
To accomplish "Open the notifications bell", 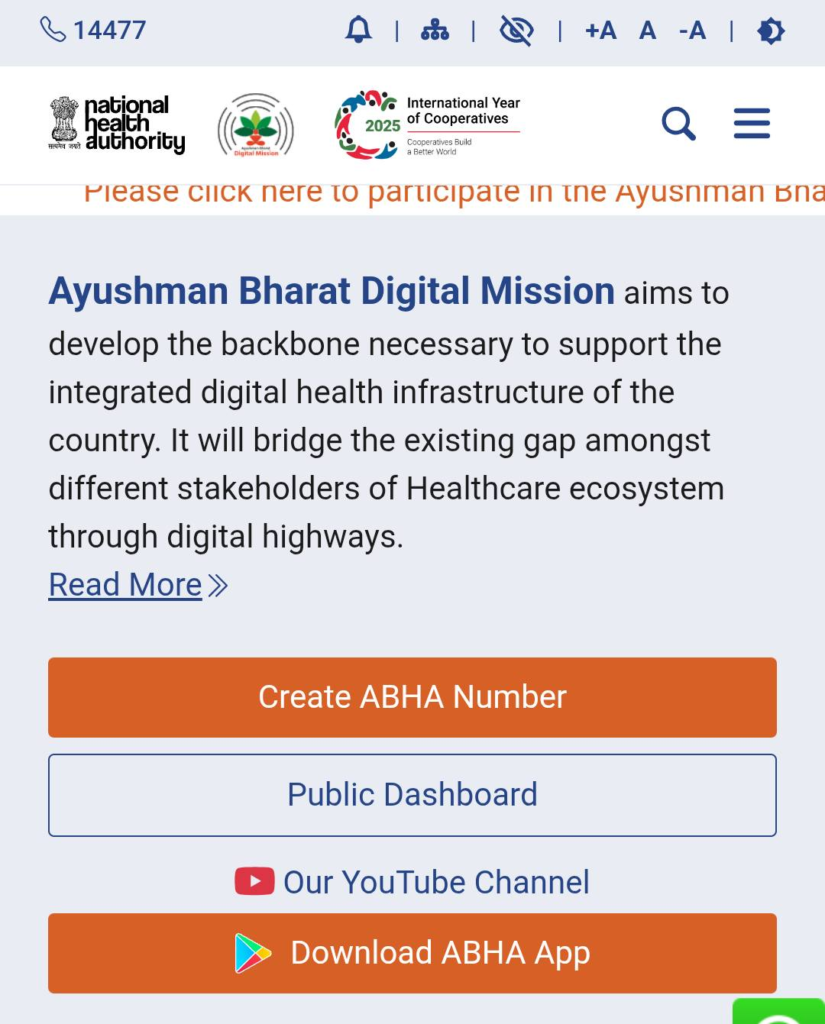I will [358, 31].
